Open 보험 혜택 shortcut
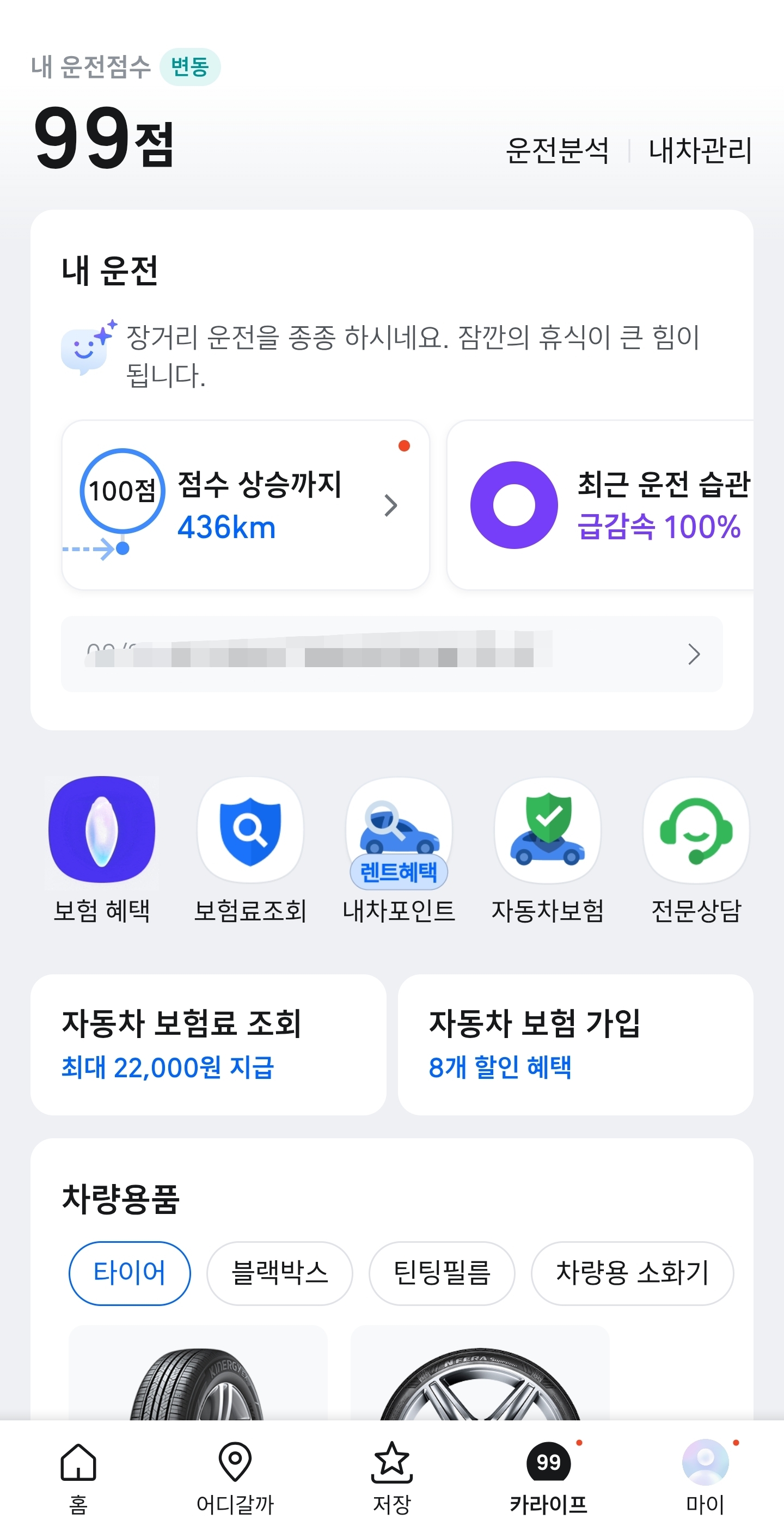The height and width of the screenshot is (1538, 784). 101,850
